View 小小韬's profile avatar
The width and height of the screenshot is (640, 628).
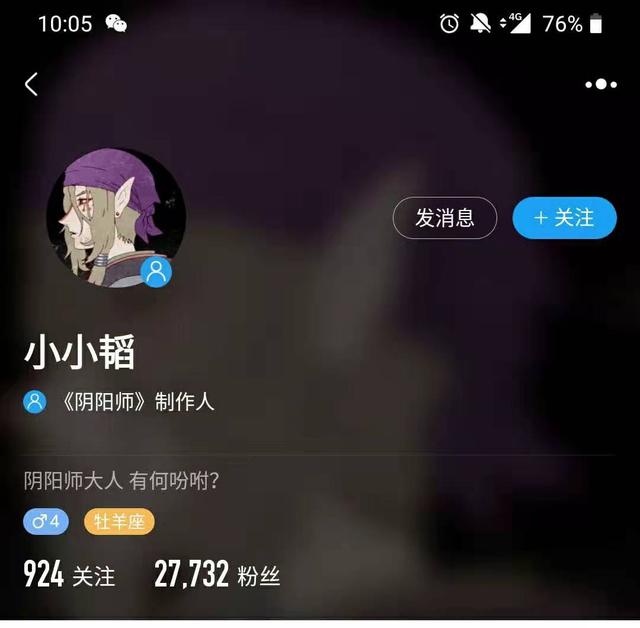pyautogui.click(x=115, y=217)
